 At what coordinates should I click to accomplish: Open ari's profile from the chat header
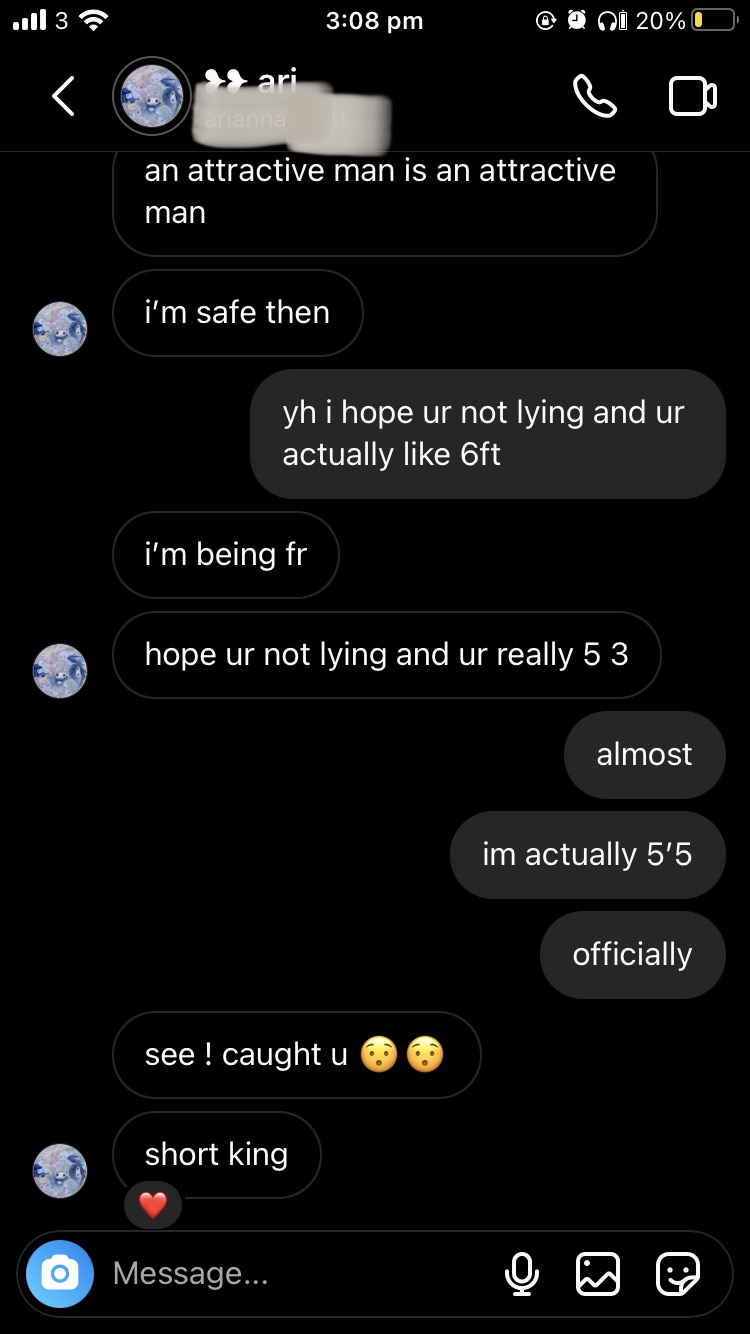[x=152, y=96]
